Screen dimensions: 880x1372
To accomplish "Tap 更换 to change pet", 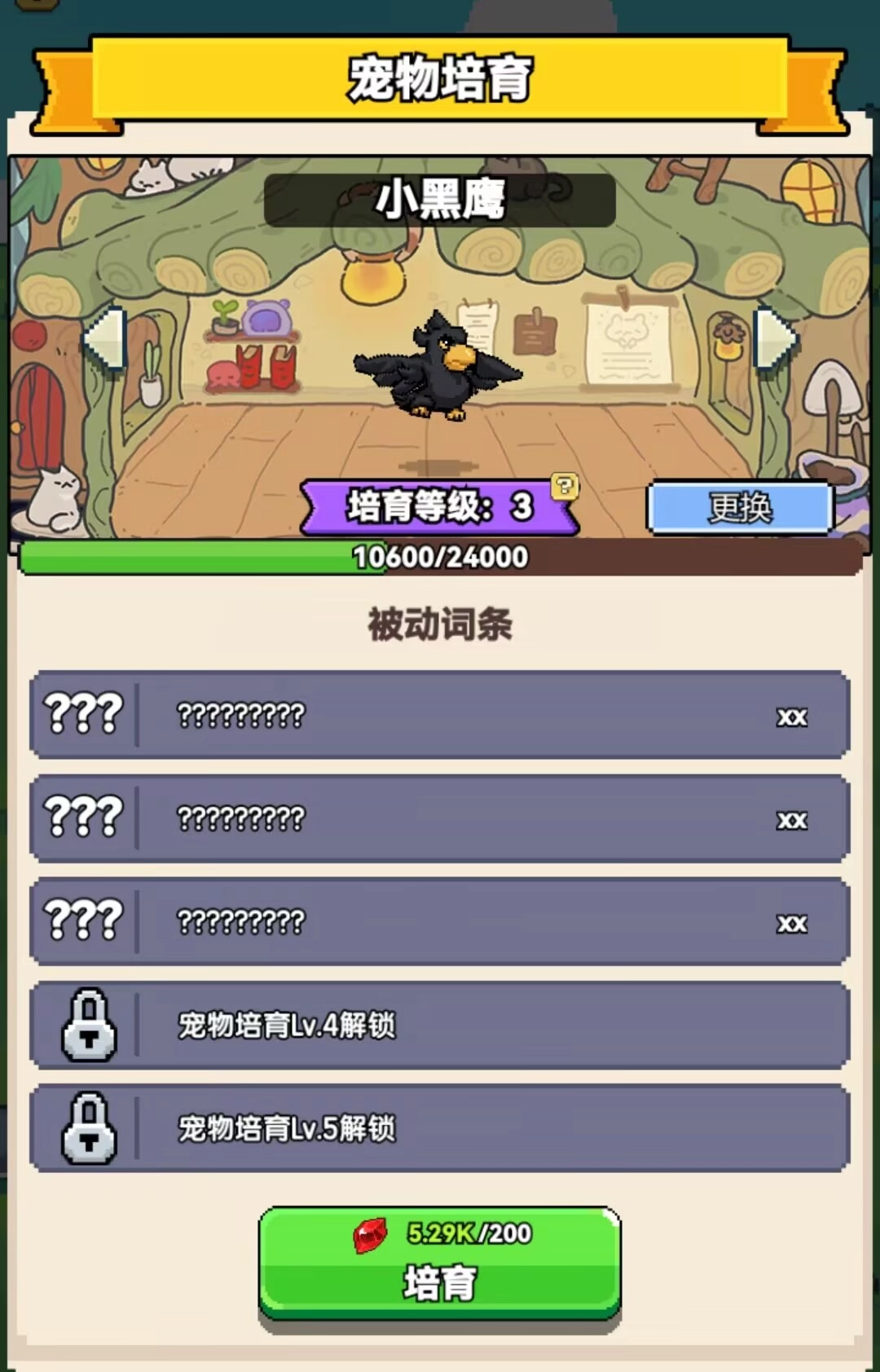I will (740, 508).
